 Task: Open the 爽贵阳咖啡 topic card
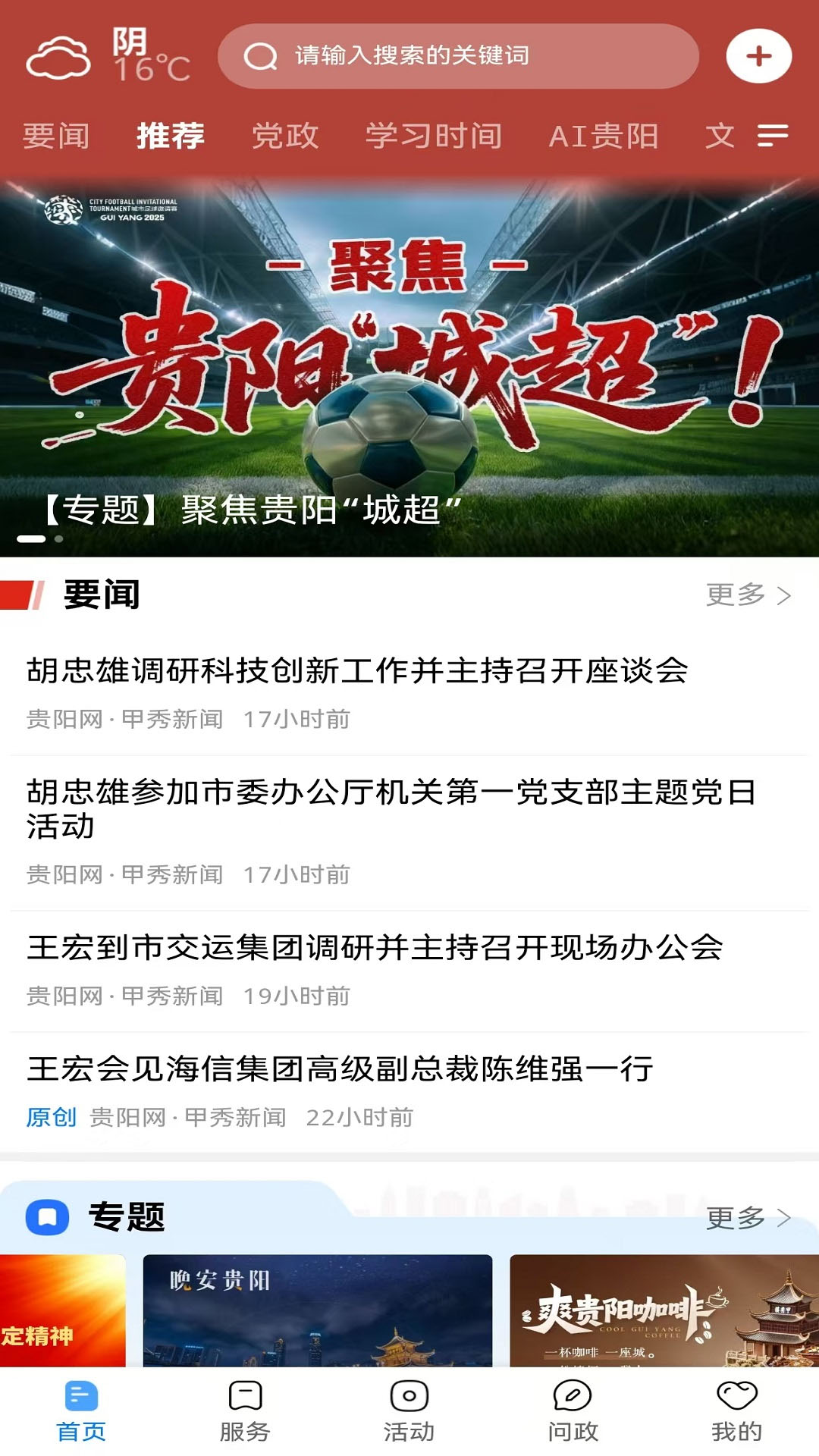[664, 1310]
